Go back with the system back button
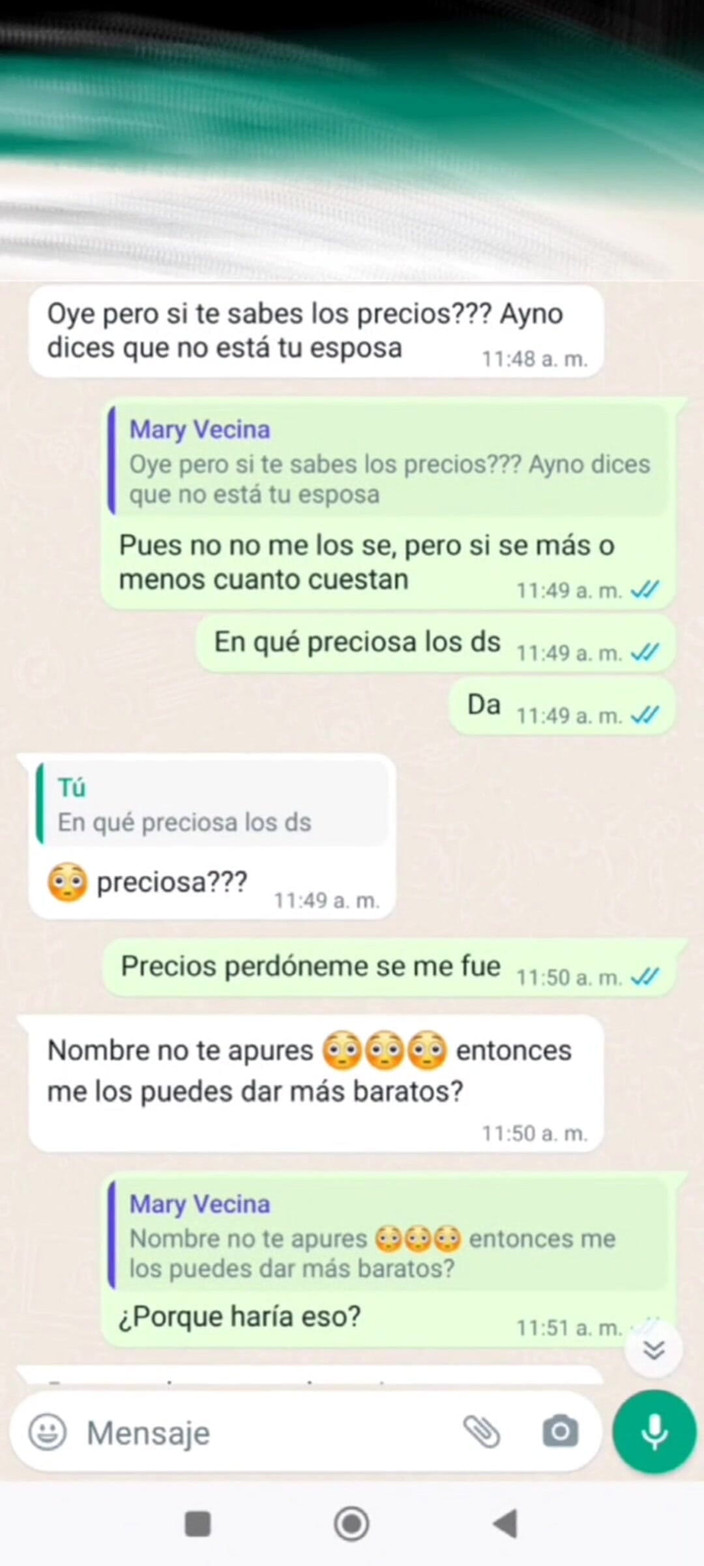The width and height of the screenshot is (704, 1566). (x=505, y=1523)
